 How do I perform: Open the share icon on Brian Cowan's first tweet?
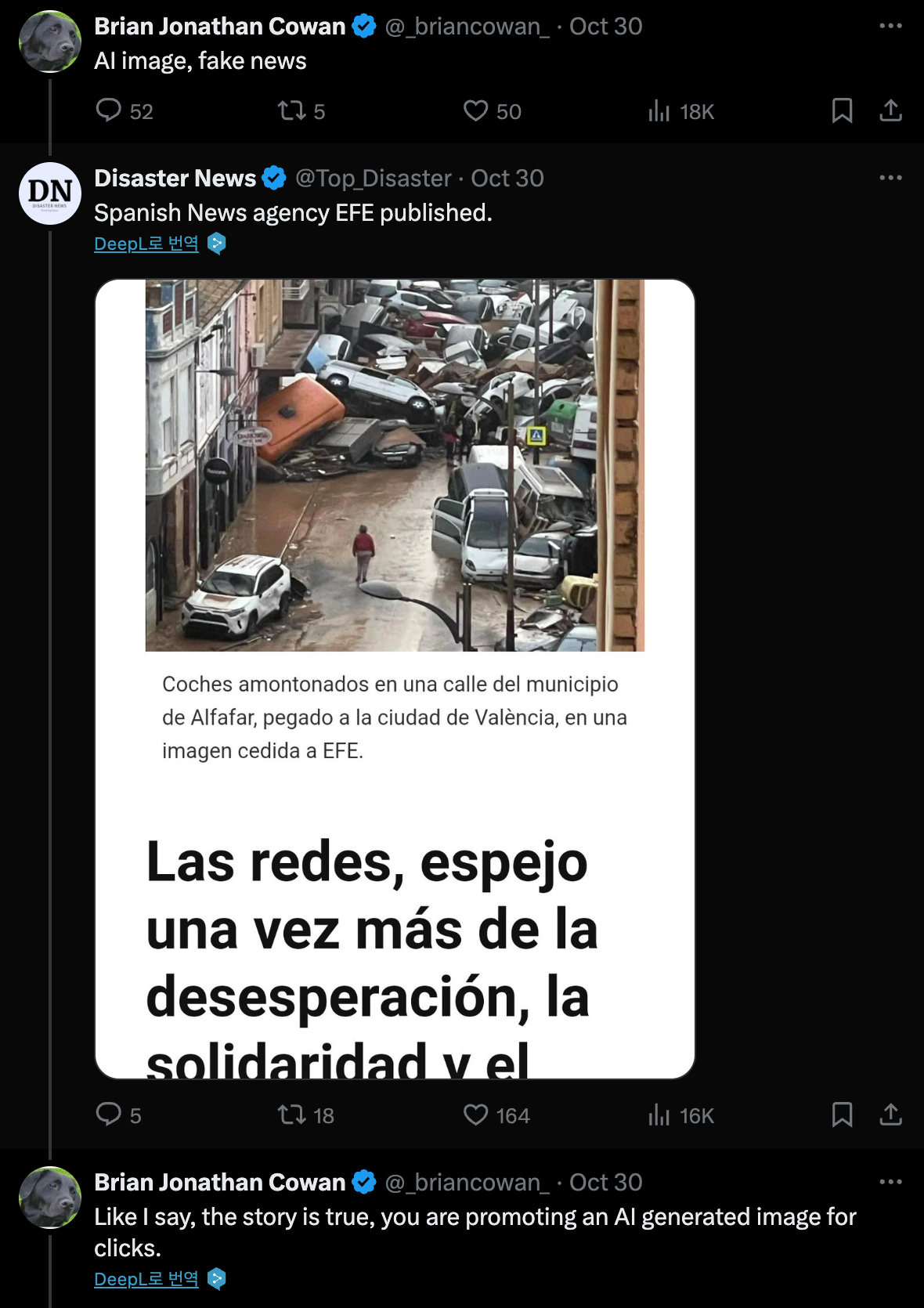tap(890, 111)
